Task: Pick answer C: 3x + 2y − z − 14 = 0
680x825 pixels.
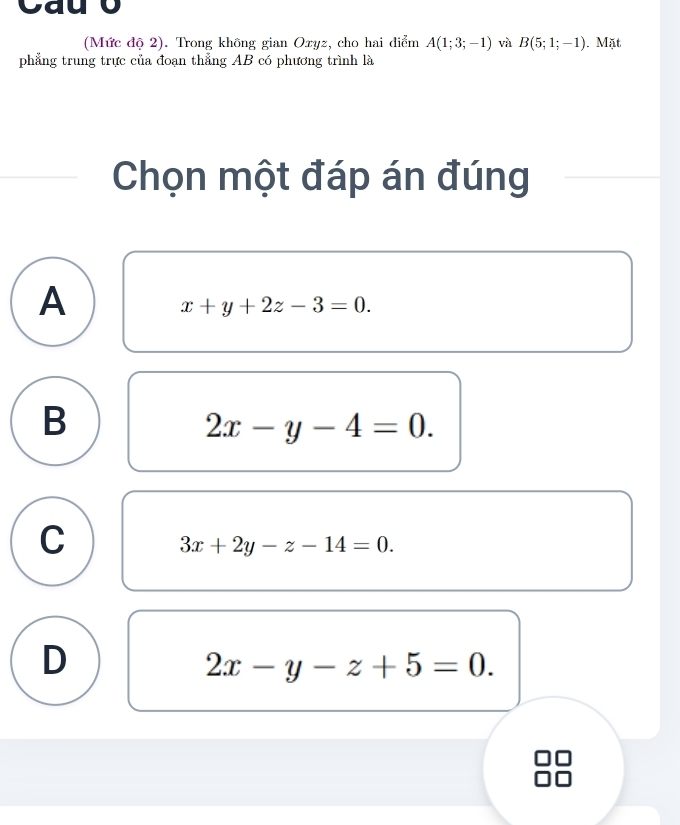Action: pyautogui.click(x=377, y=541)
